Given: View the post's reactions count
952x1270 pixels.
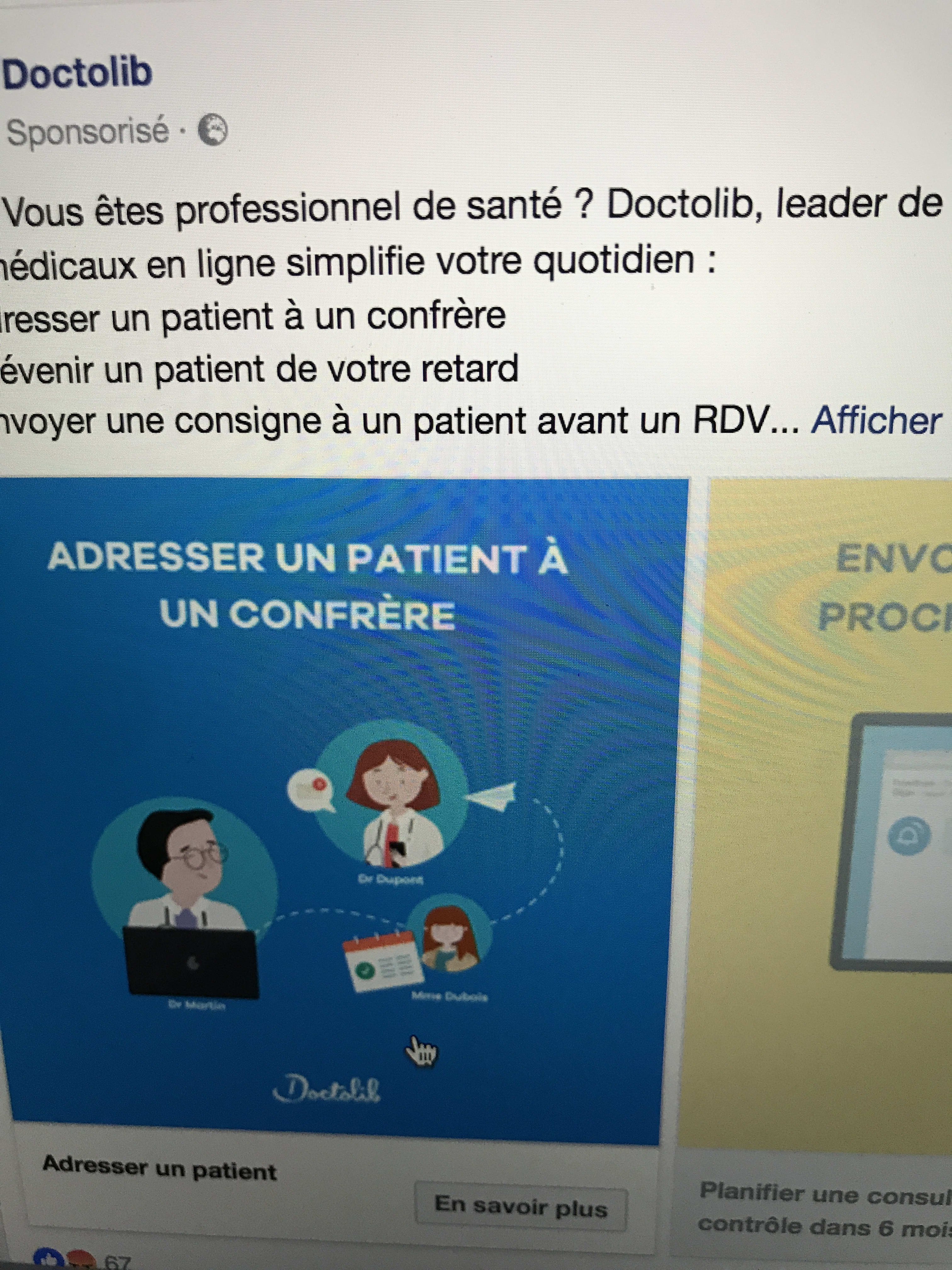Looking at the screenshot, I should pyautogui.click(x=118, y=1262).
